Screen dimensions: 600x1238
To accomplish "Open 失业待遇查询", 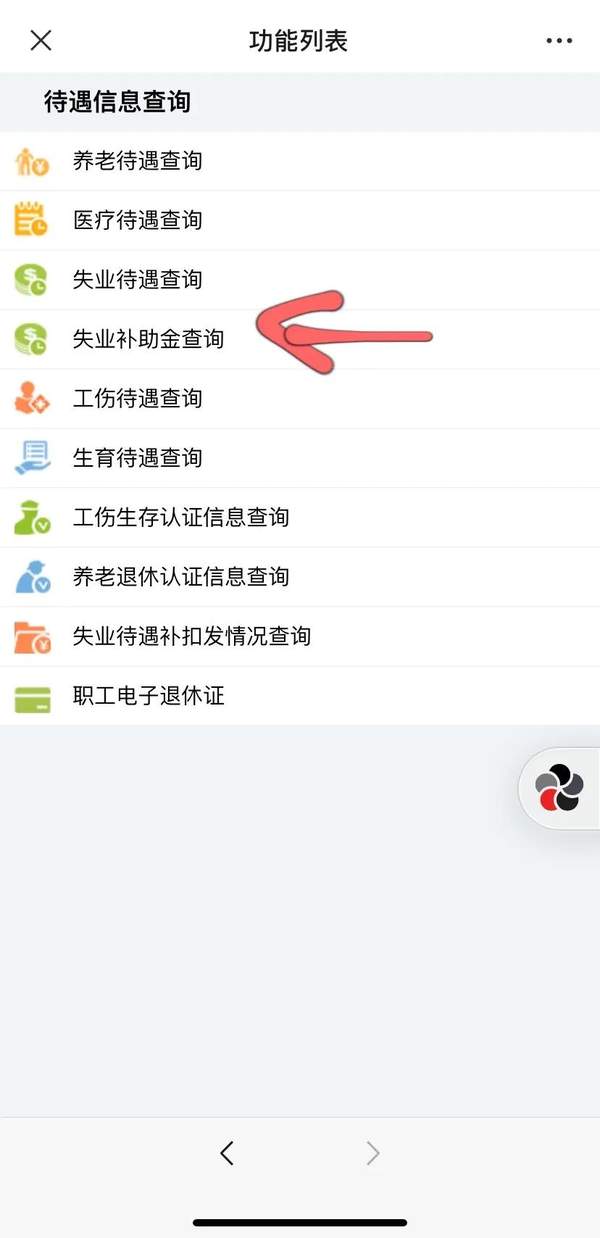I will point(137,280).
